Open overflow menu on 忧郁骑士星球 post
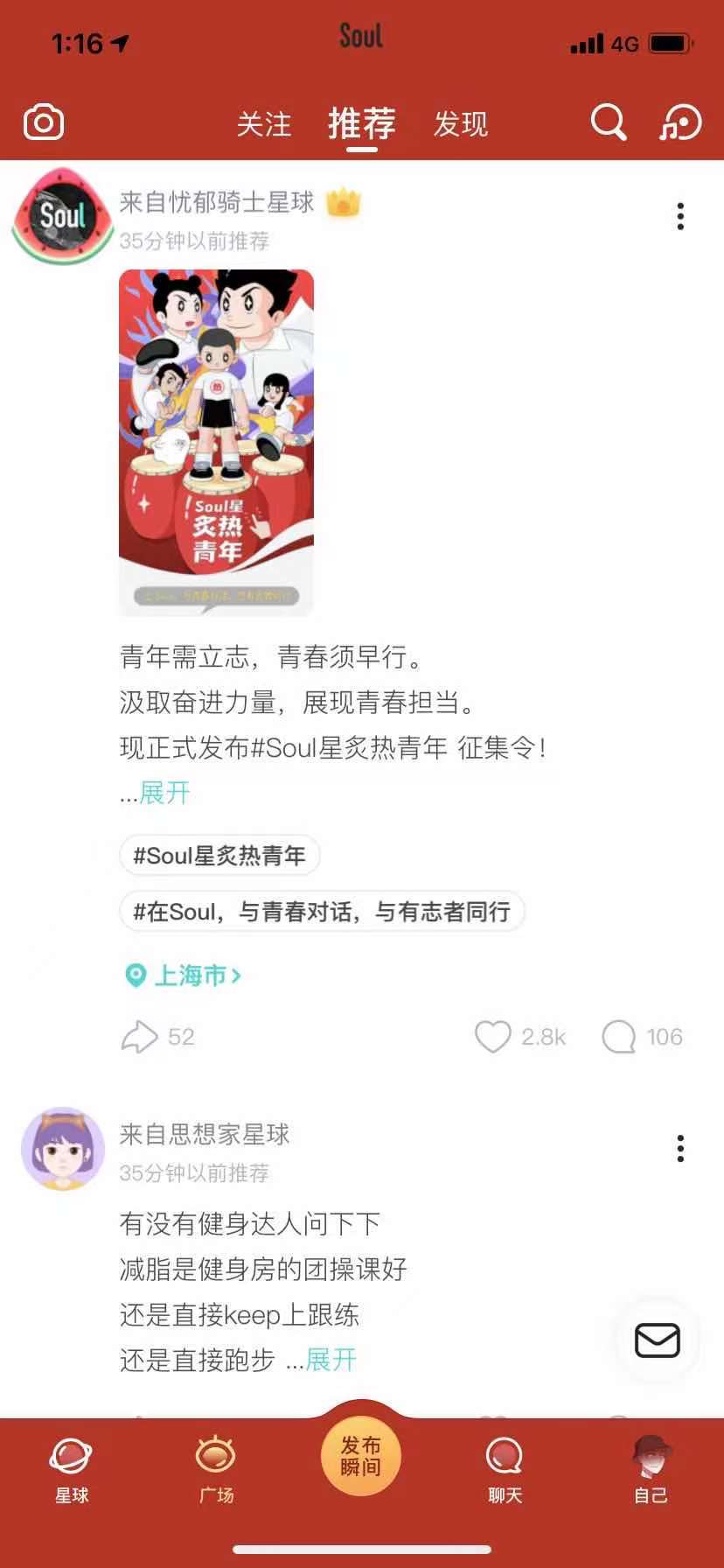724x1568 pixels. pyautogui.click(x=680, y=216)
